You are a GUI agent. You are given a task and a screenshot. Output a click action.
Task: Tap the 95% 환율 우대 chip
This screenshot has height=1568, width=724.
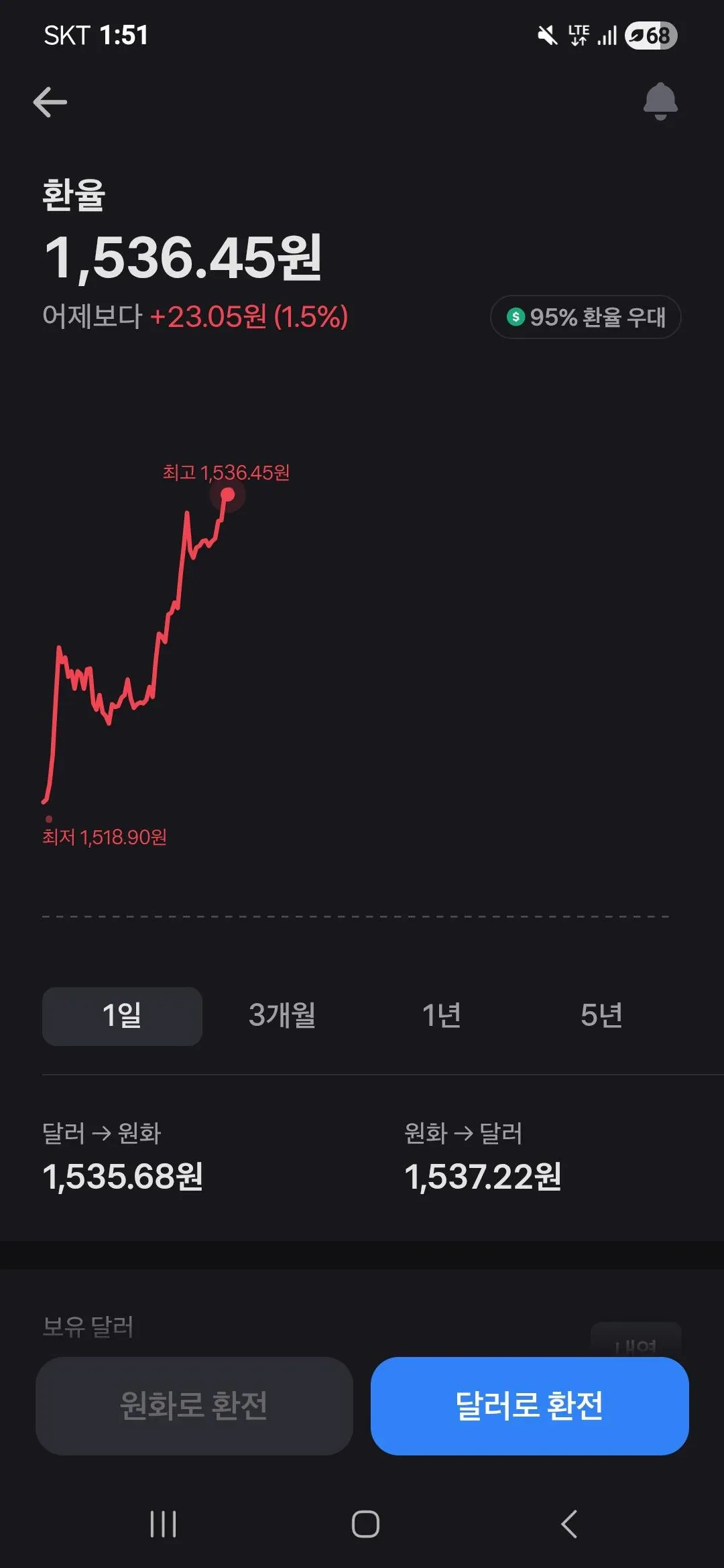click(586, 317)
